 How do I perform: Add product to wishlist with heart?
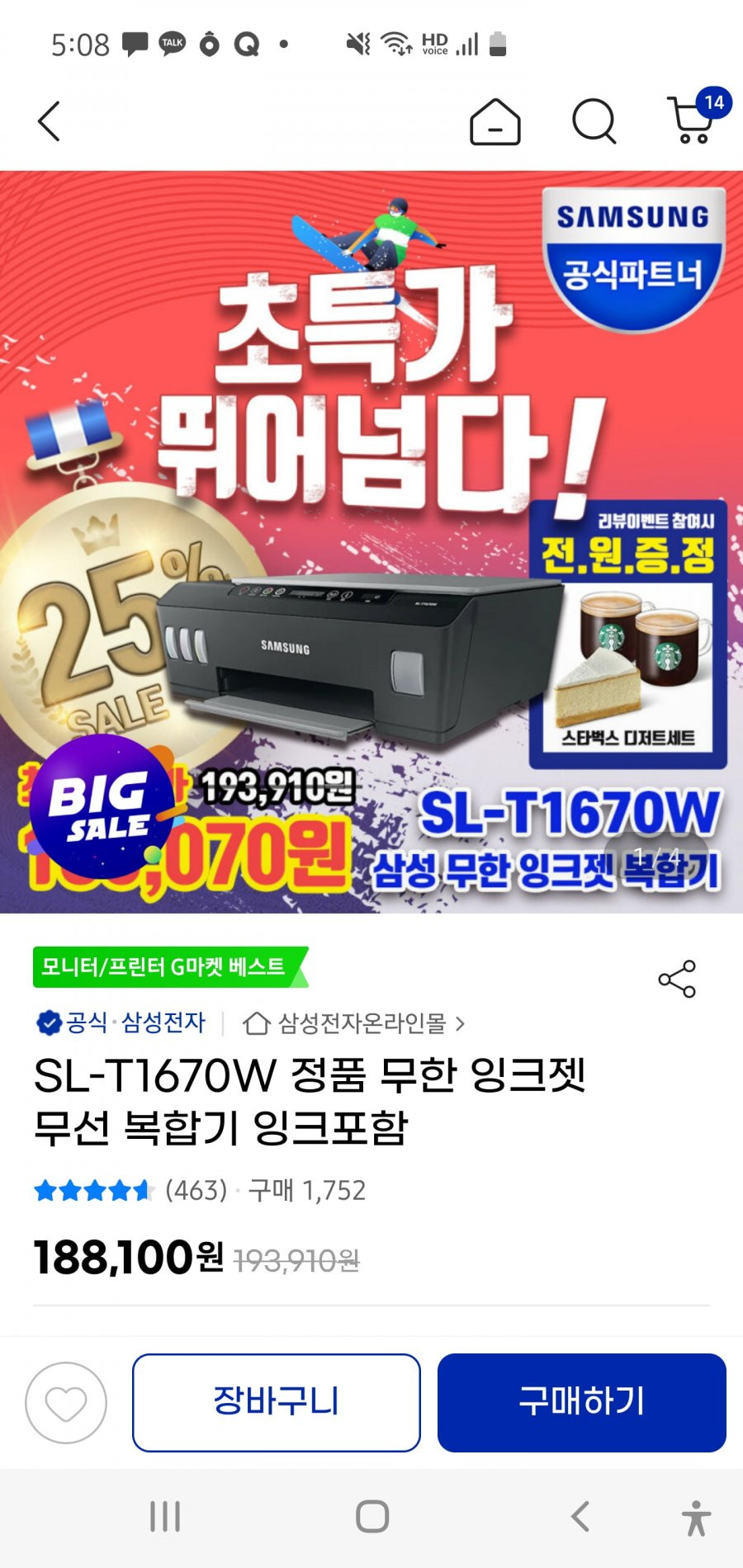pyautogui.click(x=66, y=1403)
